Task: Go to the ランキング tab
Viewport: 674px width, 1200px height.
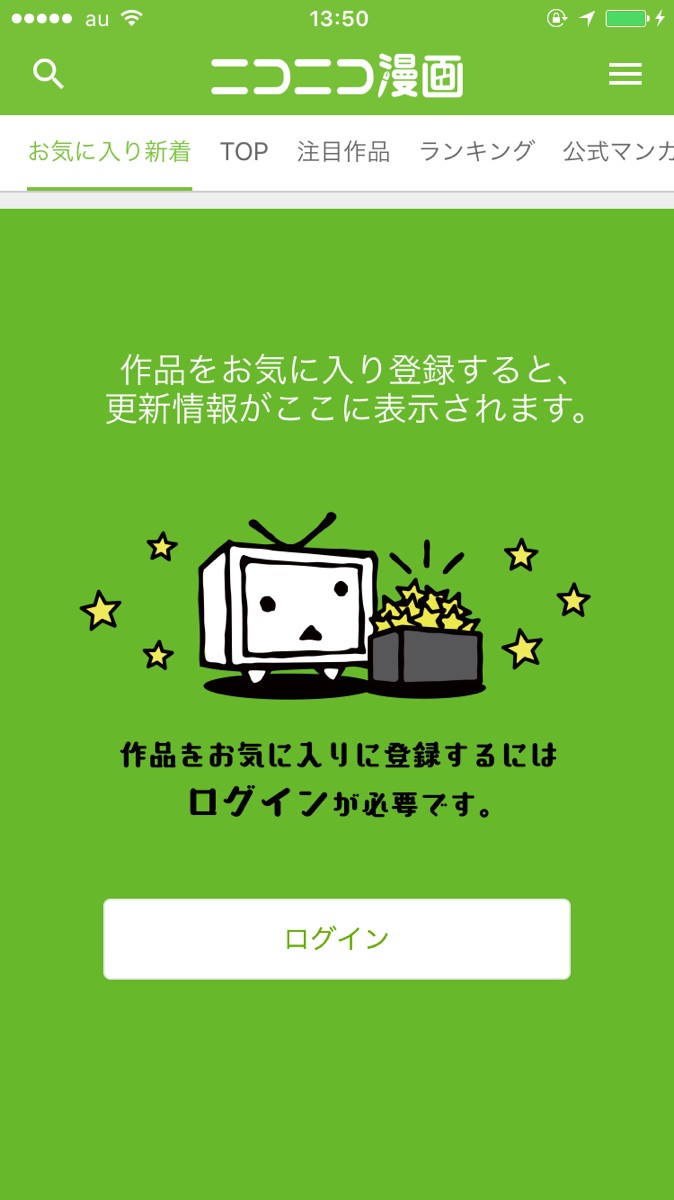Action: 477,152
